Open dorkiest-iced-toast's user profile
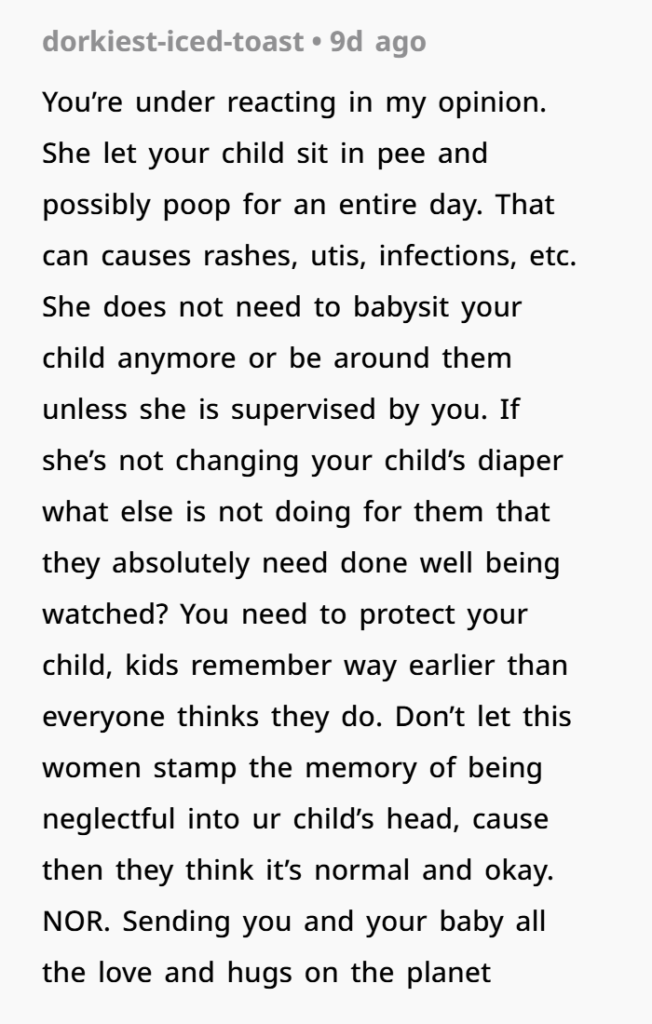 point(172,42)
